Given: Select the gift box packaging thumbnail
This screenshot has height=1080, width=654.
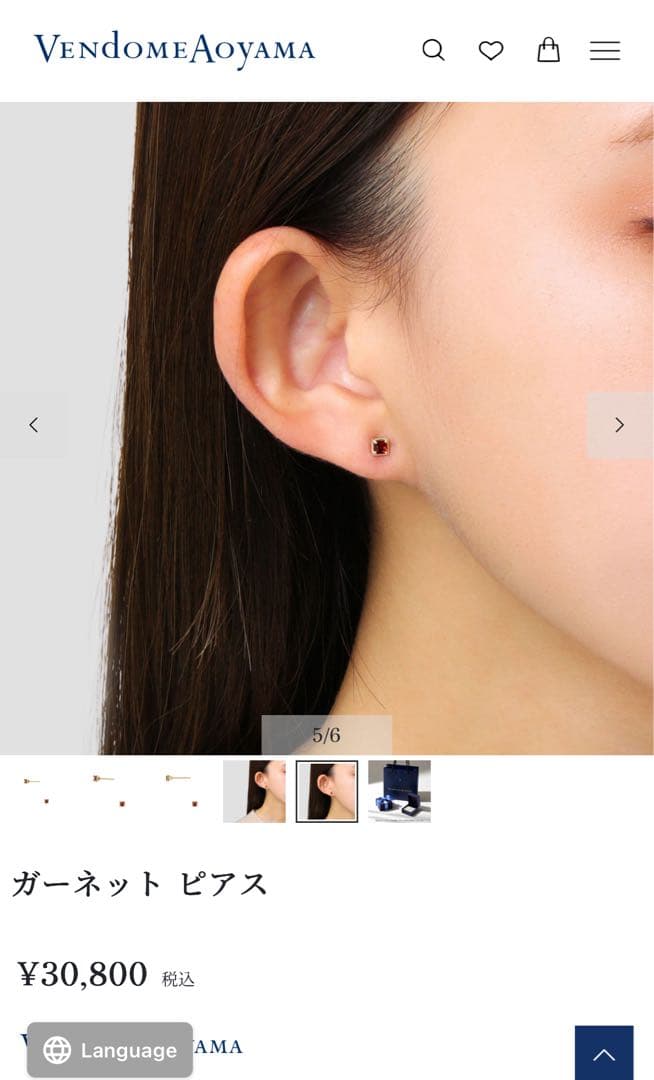Looking at the screenshot, I should click(399, 791).
